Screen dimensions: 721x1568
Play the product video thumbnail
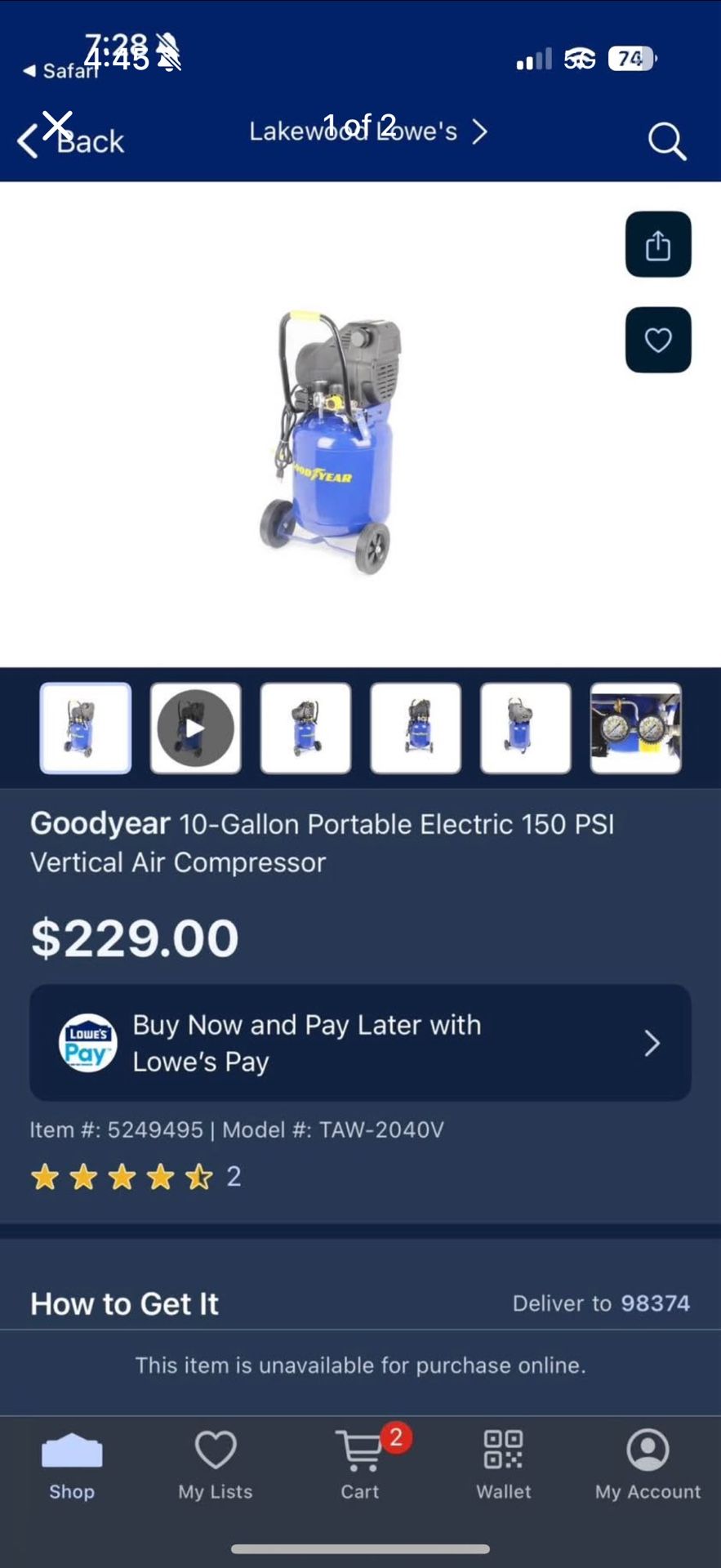click(196, 728)
